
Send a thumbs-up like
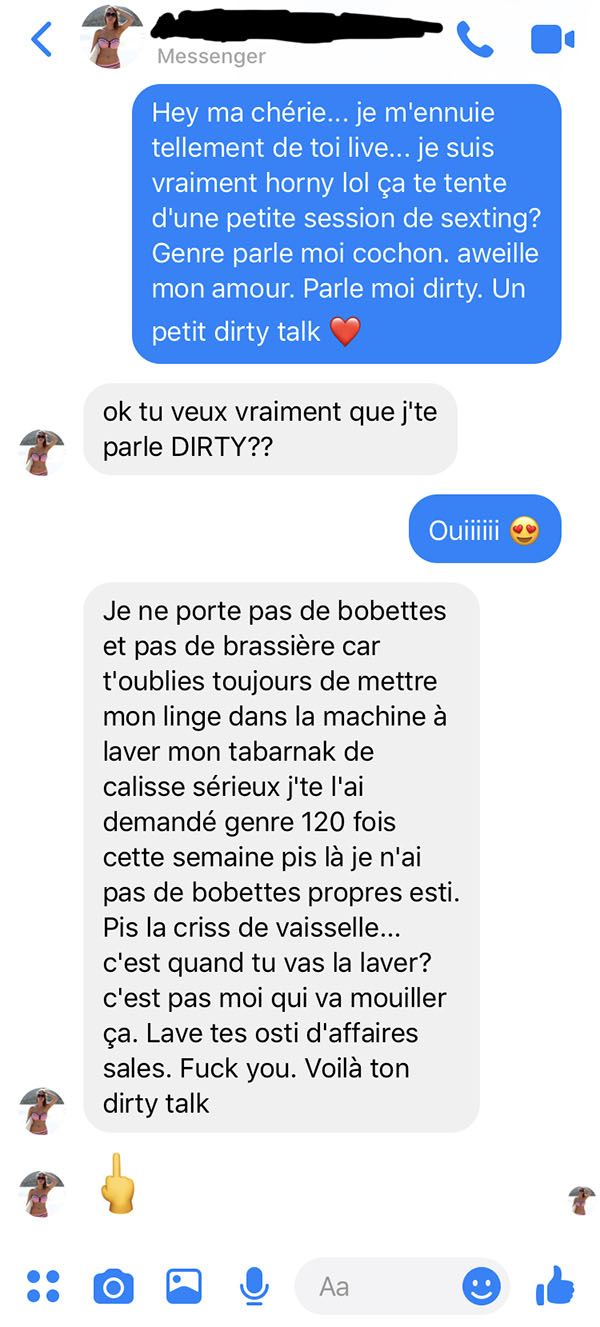(555, 1285)
